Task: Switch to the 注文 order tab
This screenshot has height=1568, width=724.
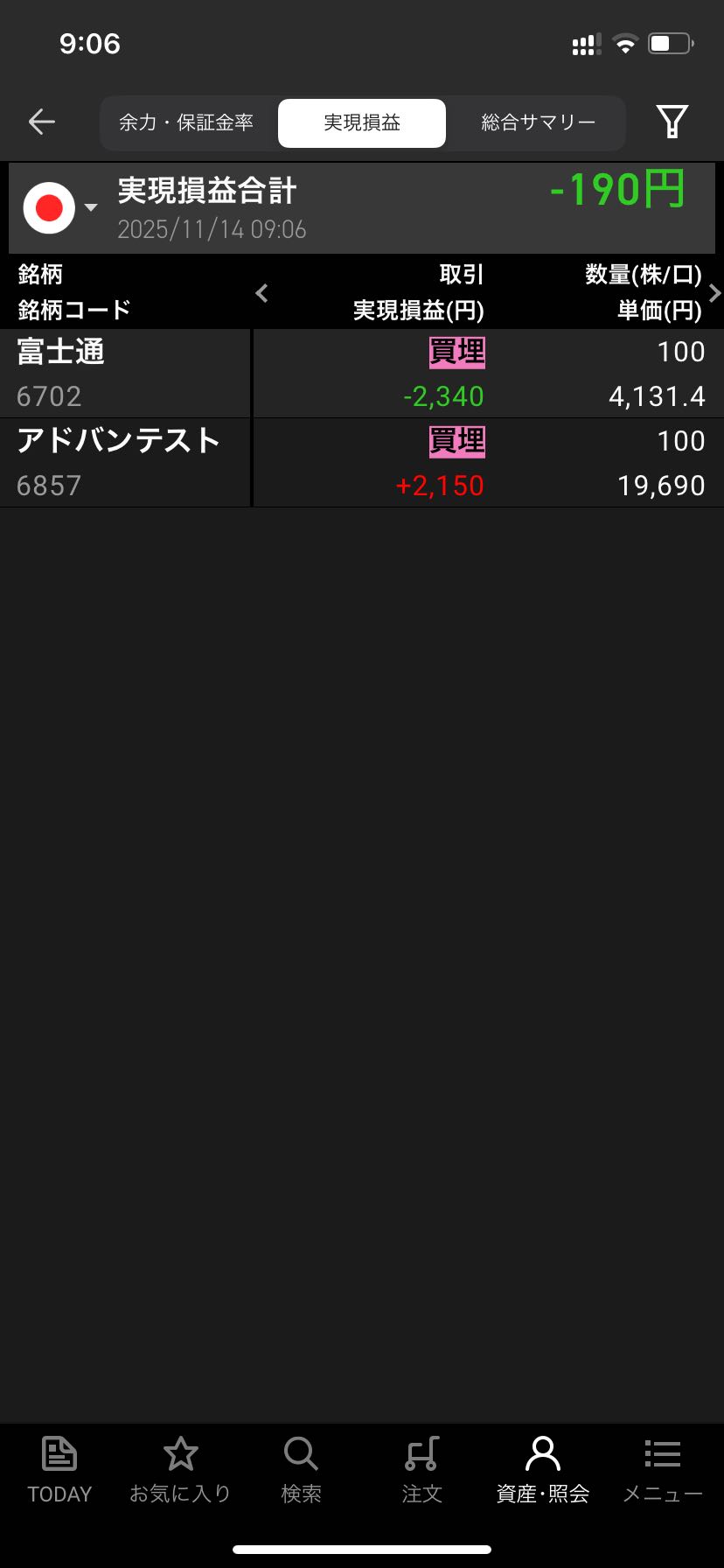Action: click(x=421, y=1470)
